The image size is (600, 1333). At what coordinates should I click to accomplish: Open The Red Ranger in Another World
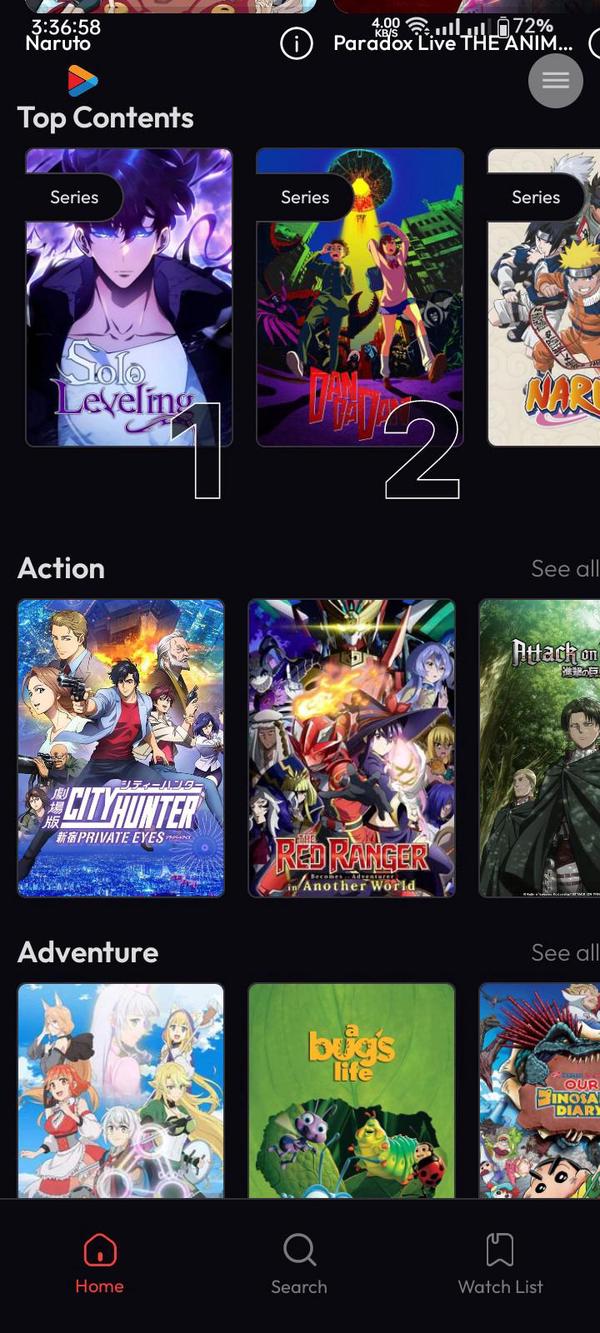click(x=351, y=747)
